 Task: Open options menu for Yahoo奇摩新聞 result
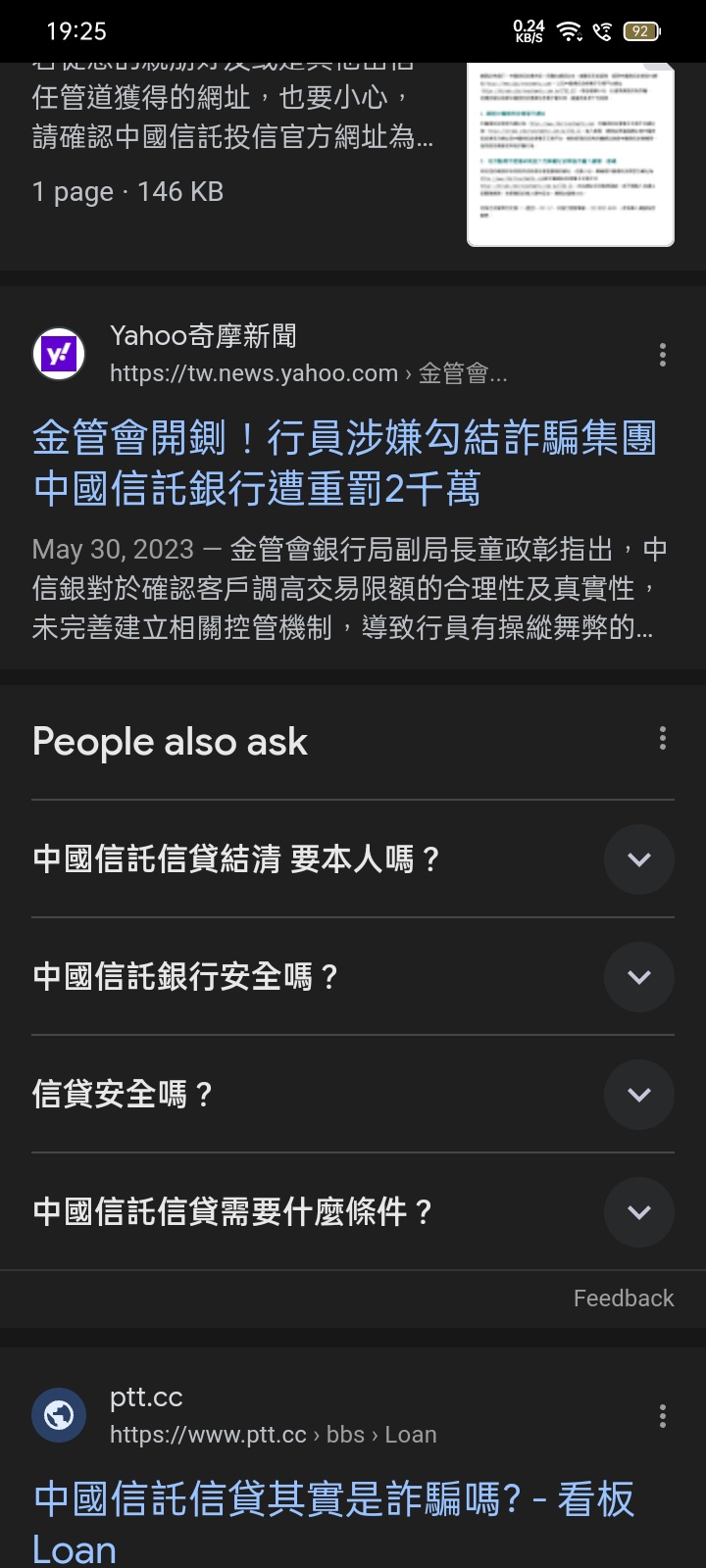coord(663,355)
